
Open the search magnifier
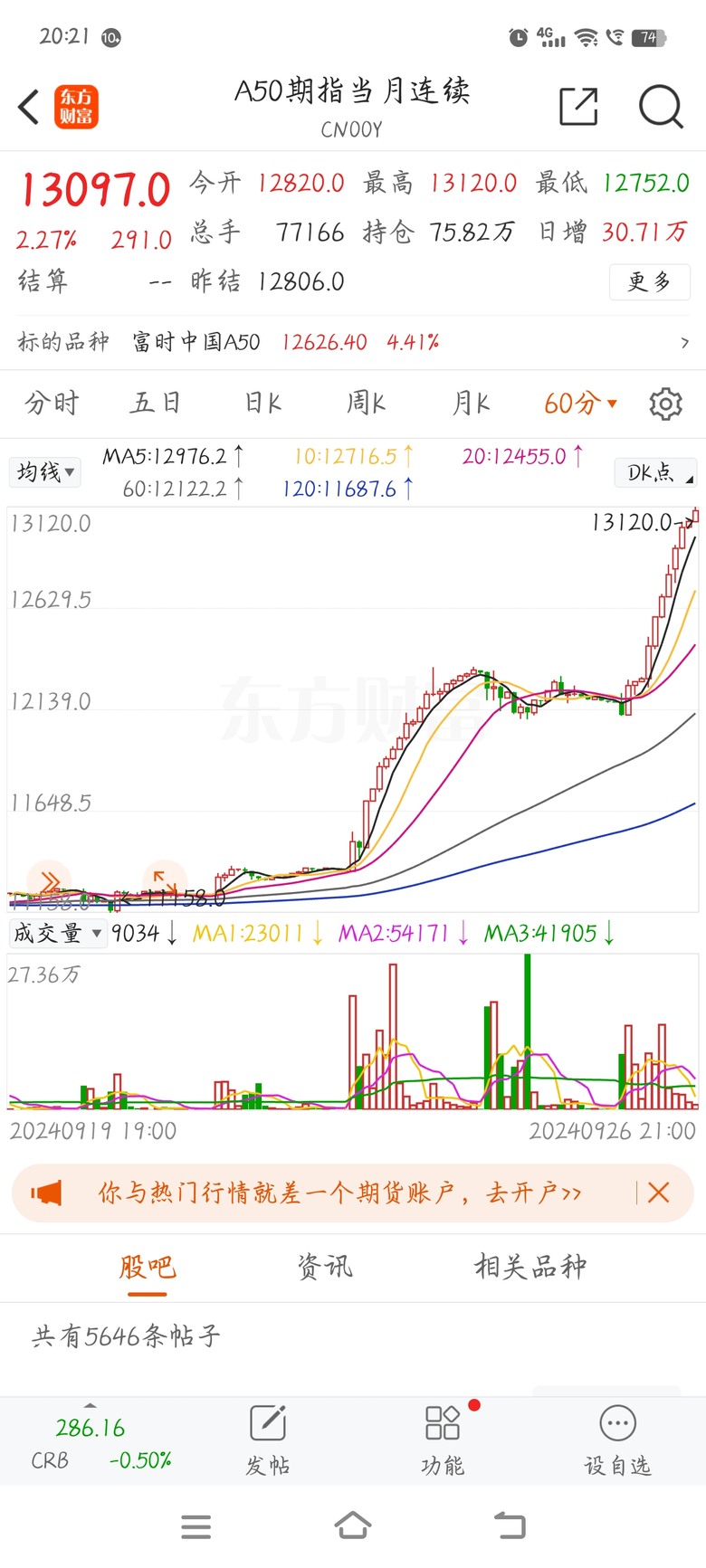(x=661, y=107)
